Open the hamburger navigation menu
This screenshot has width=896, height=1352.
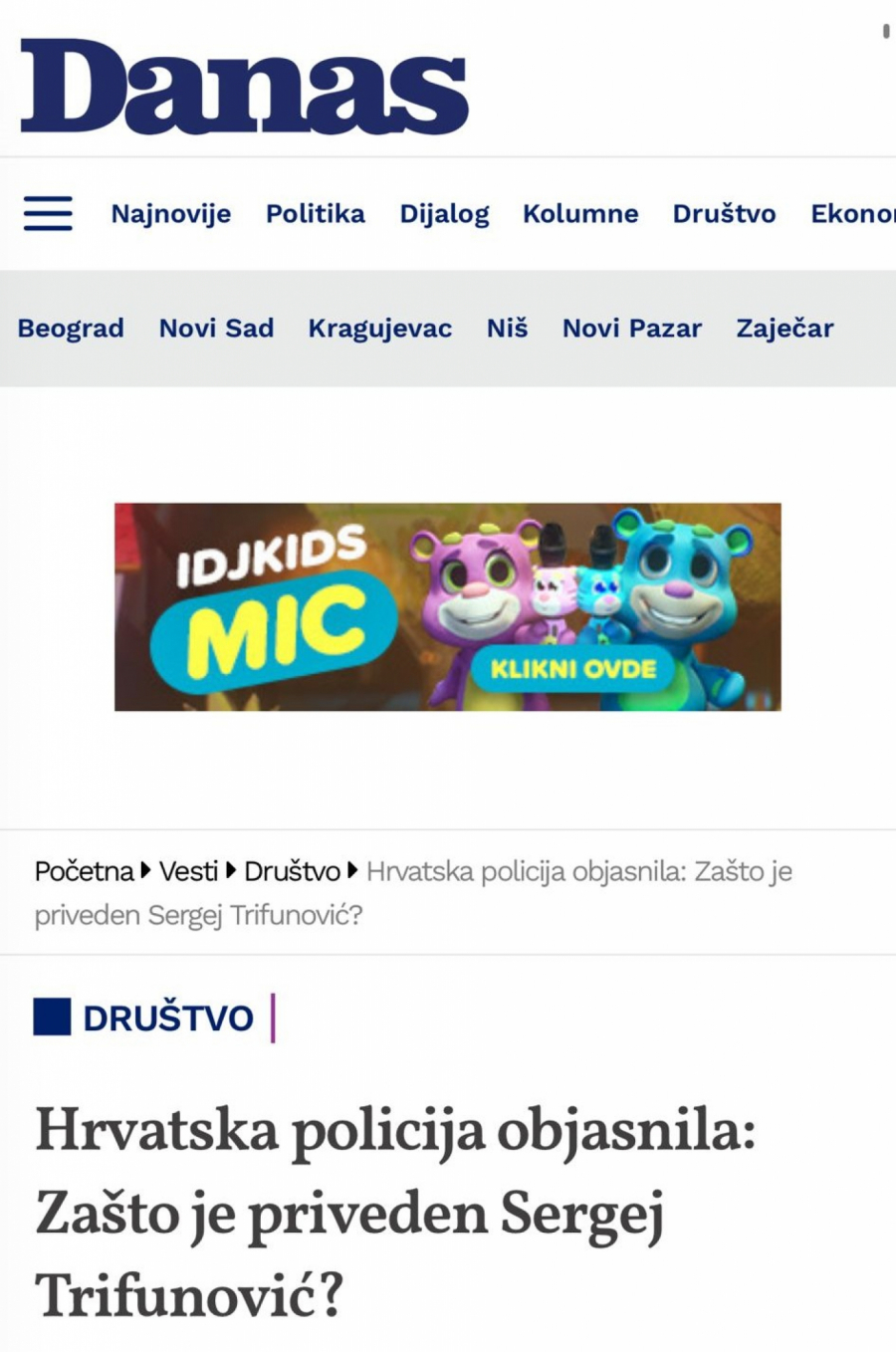(x=47, y=214)
